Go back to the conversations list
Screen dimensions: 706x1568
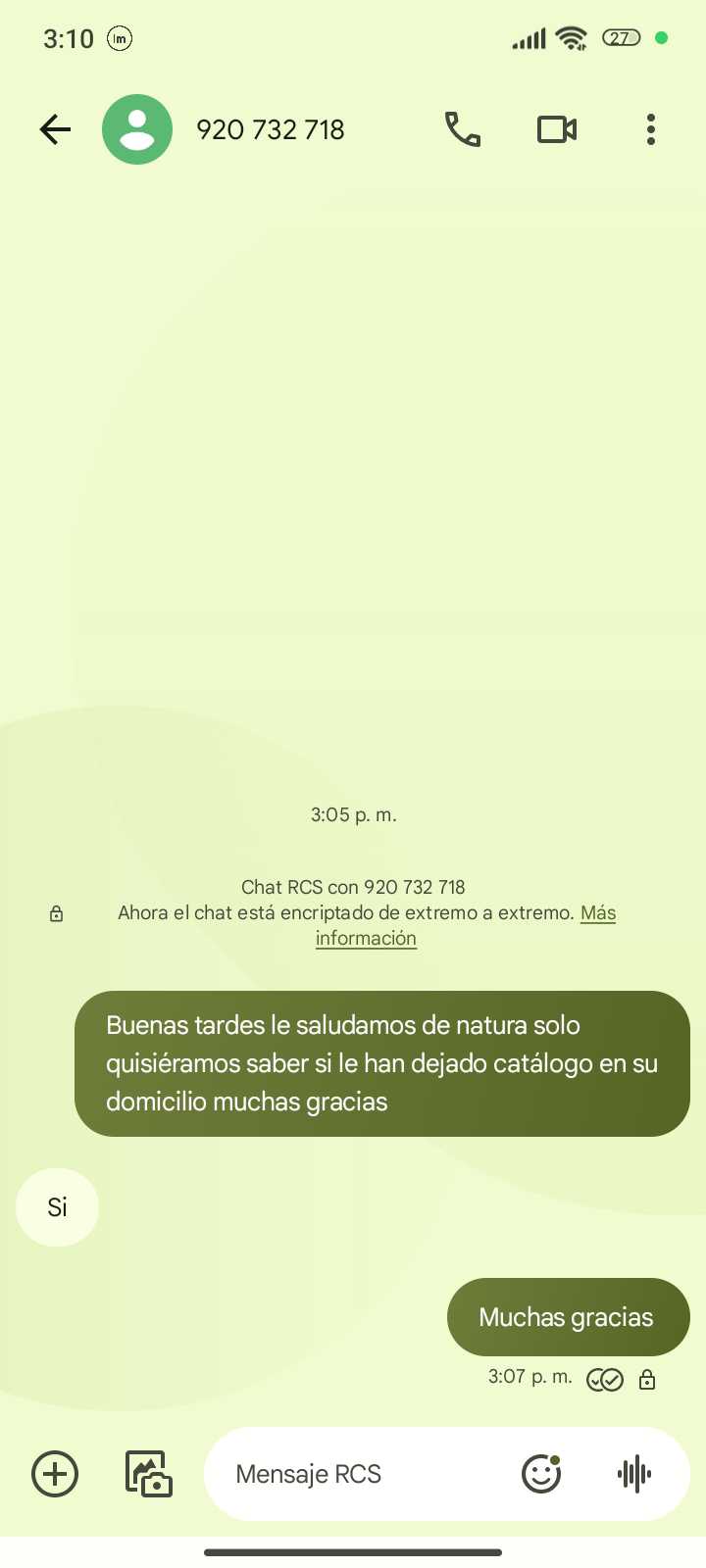(x=55, y=129)
